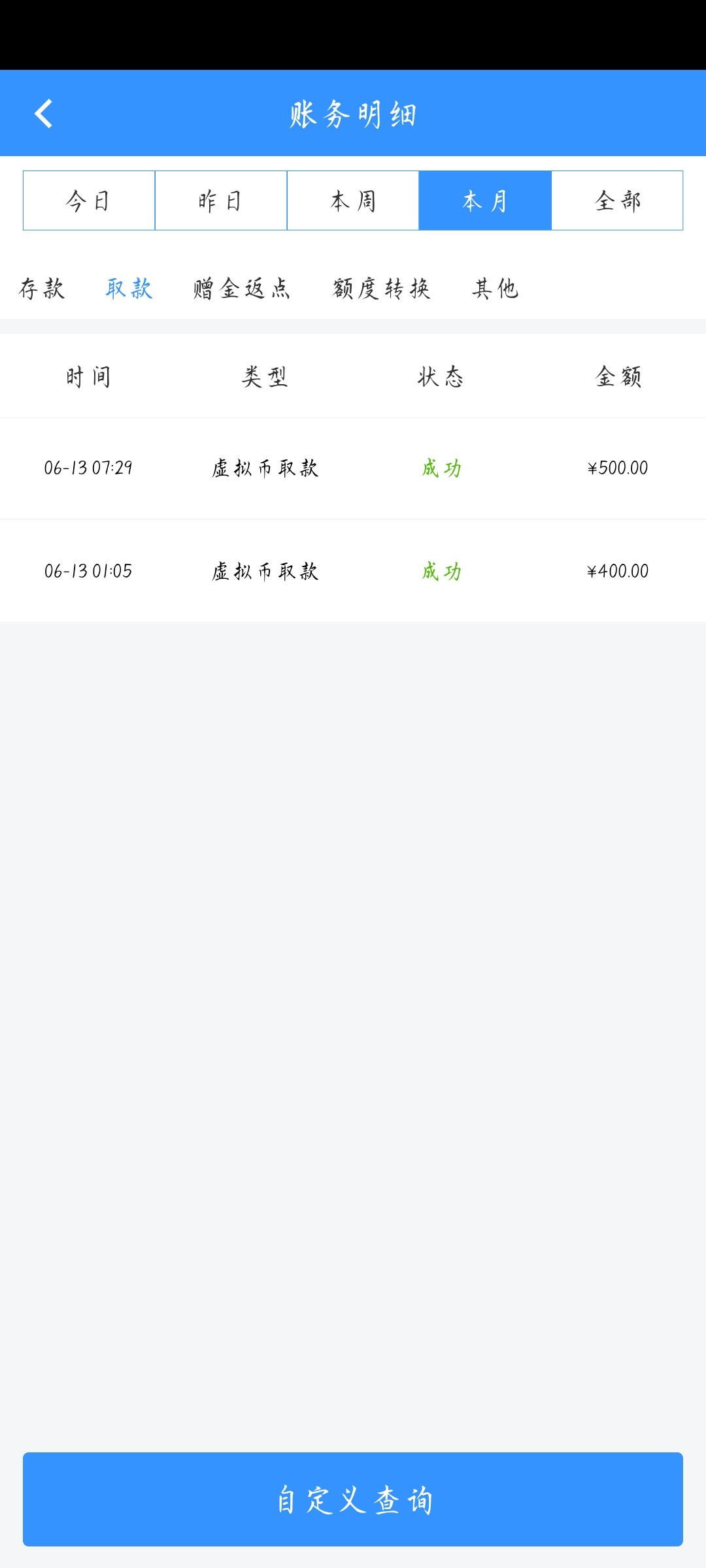
Task: Open the 赠金返点 category
Action: click(x=241, y=288)
